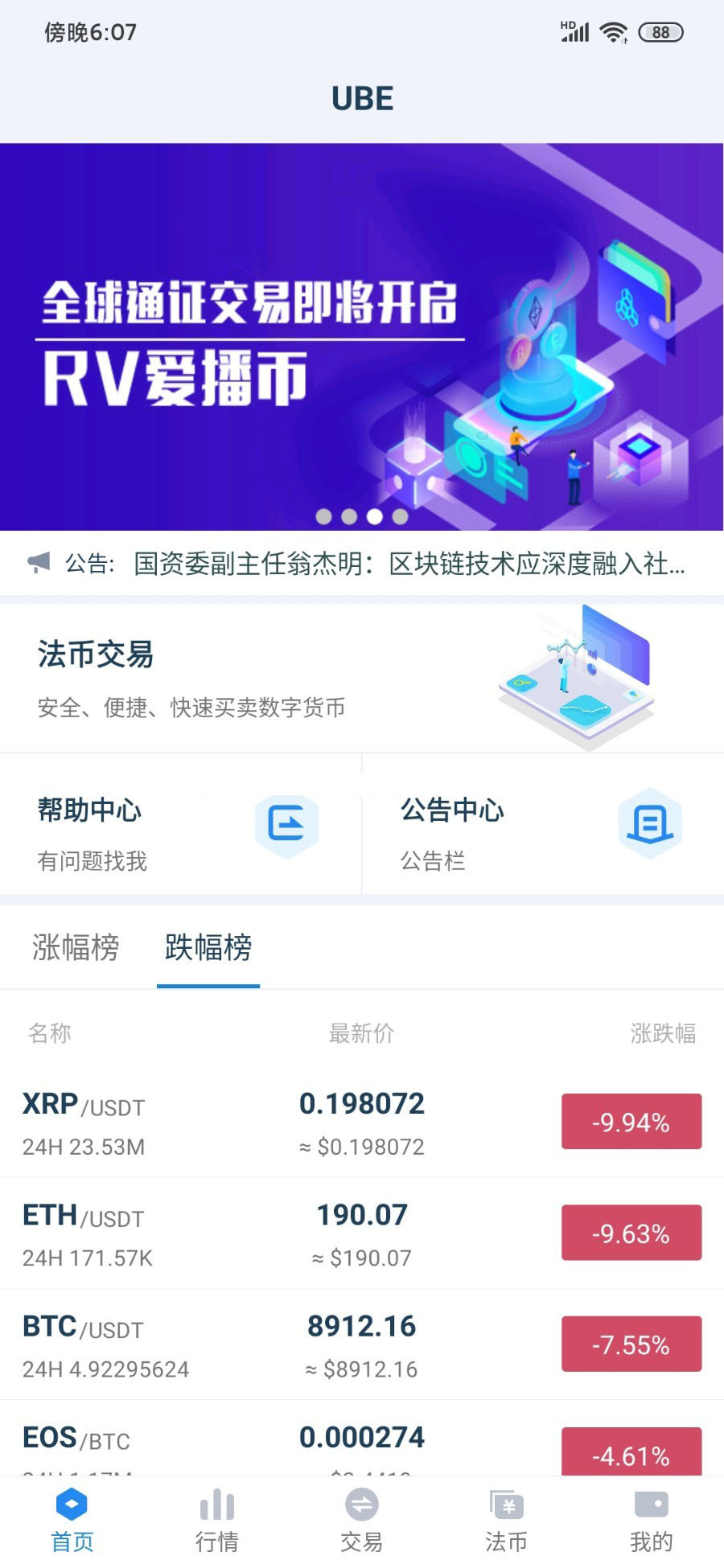The image size is (724, 1568).
Task: Tap the -9.63% badge next to ETH
Action: pyautogui.click(x=631, y=1233)
